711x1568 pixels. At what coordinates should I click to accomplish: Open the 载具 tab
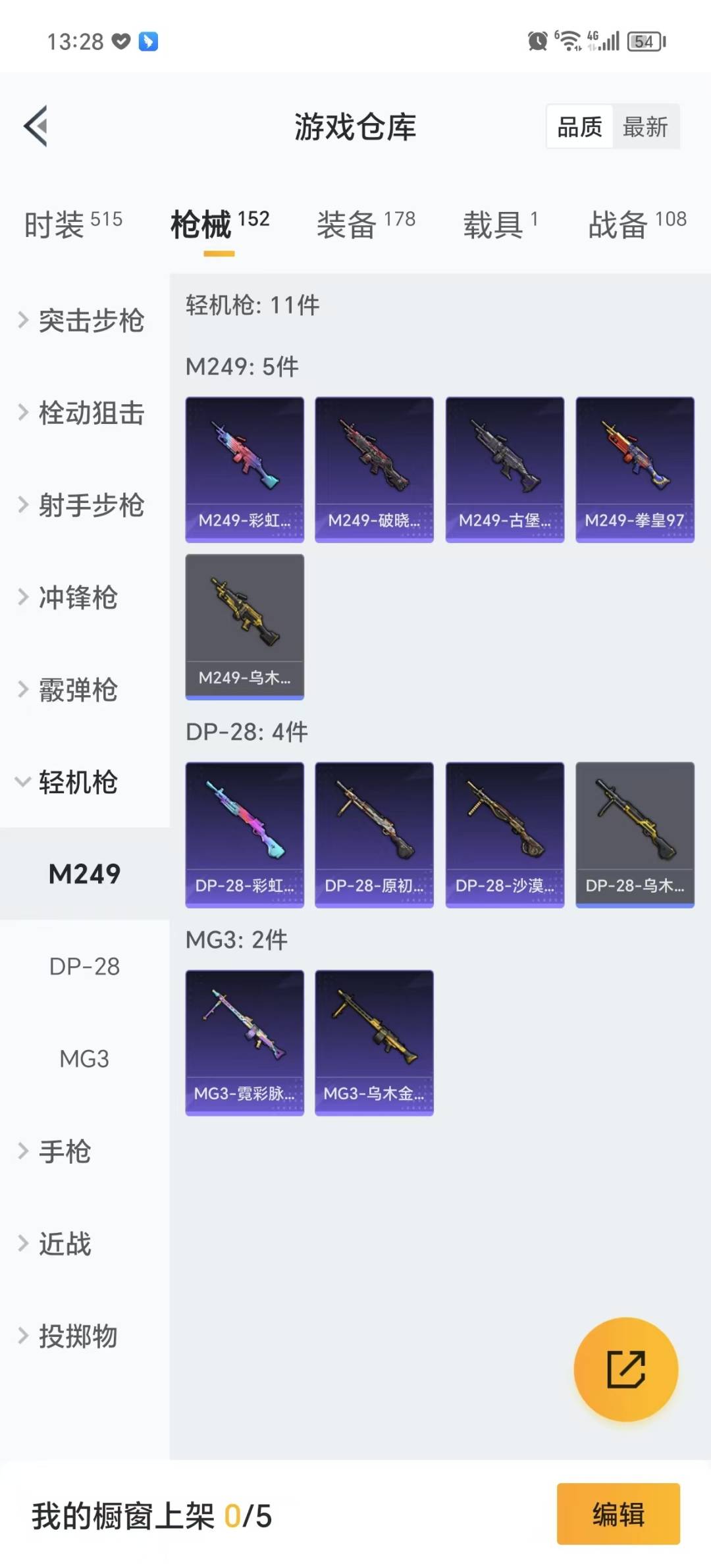click(500, 224)
